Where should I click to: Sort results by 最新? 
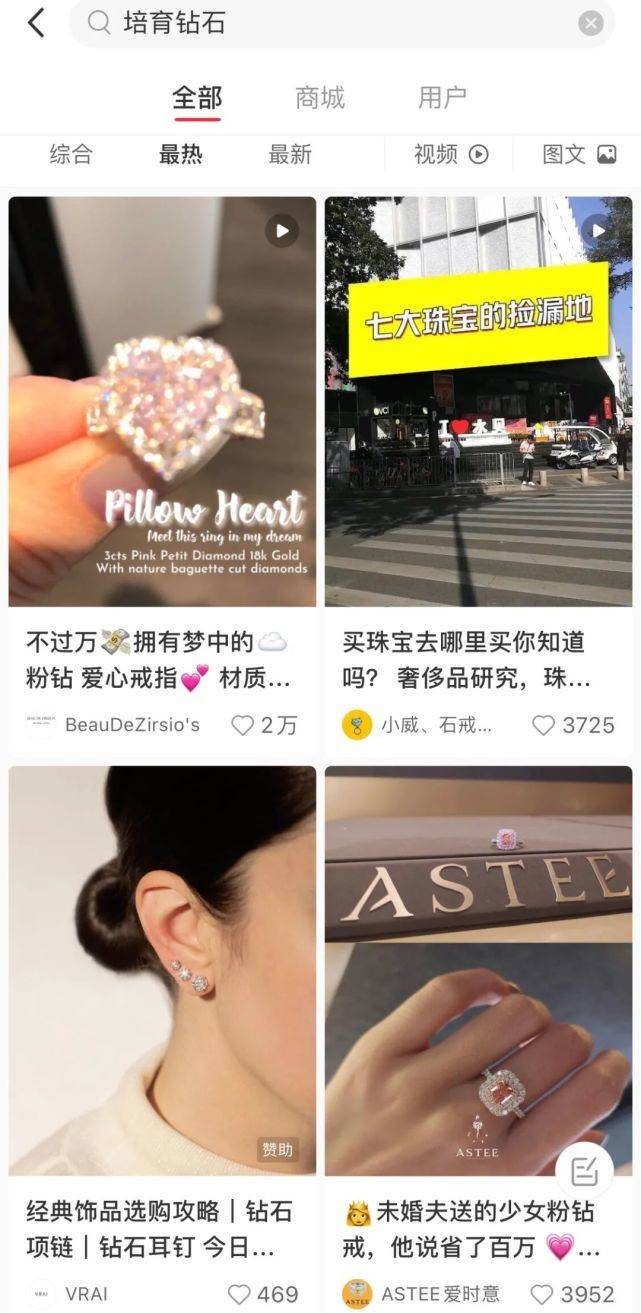point(290,154)
